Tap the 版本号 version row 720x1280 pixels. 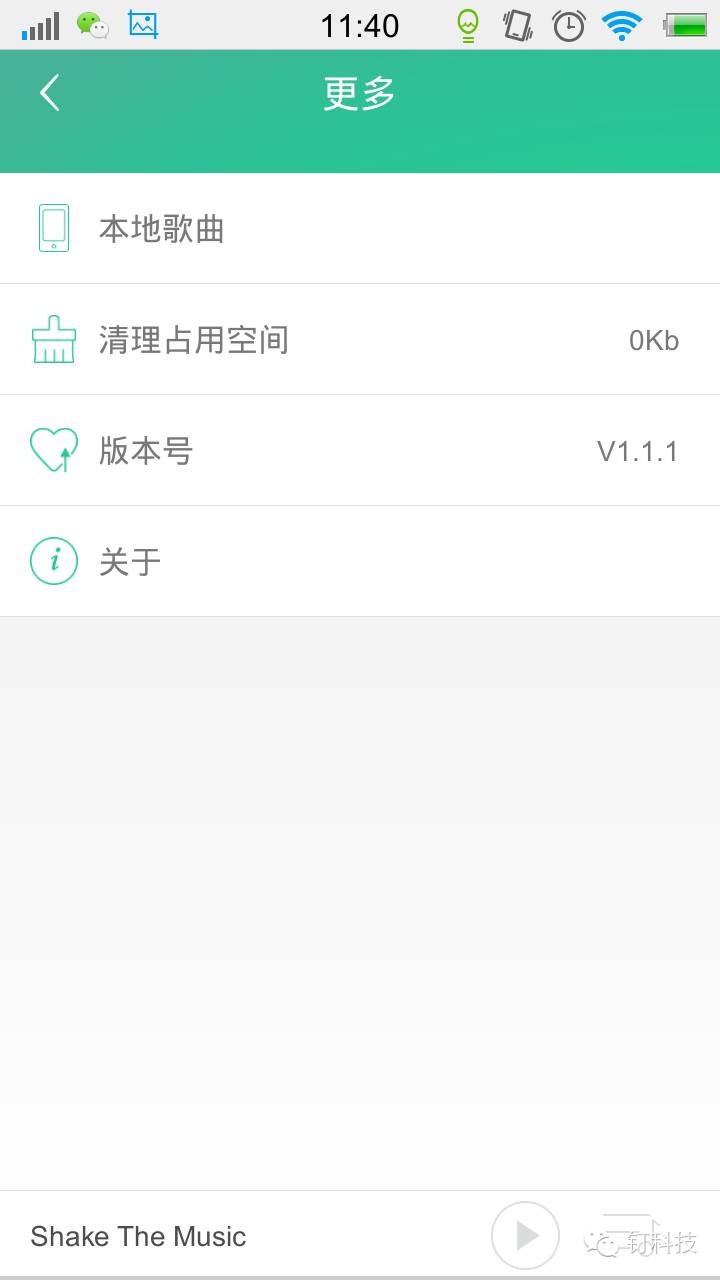click(x=360, y=451)
